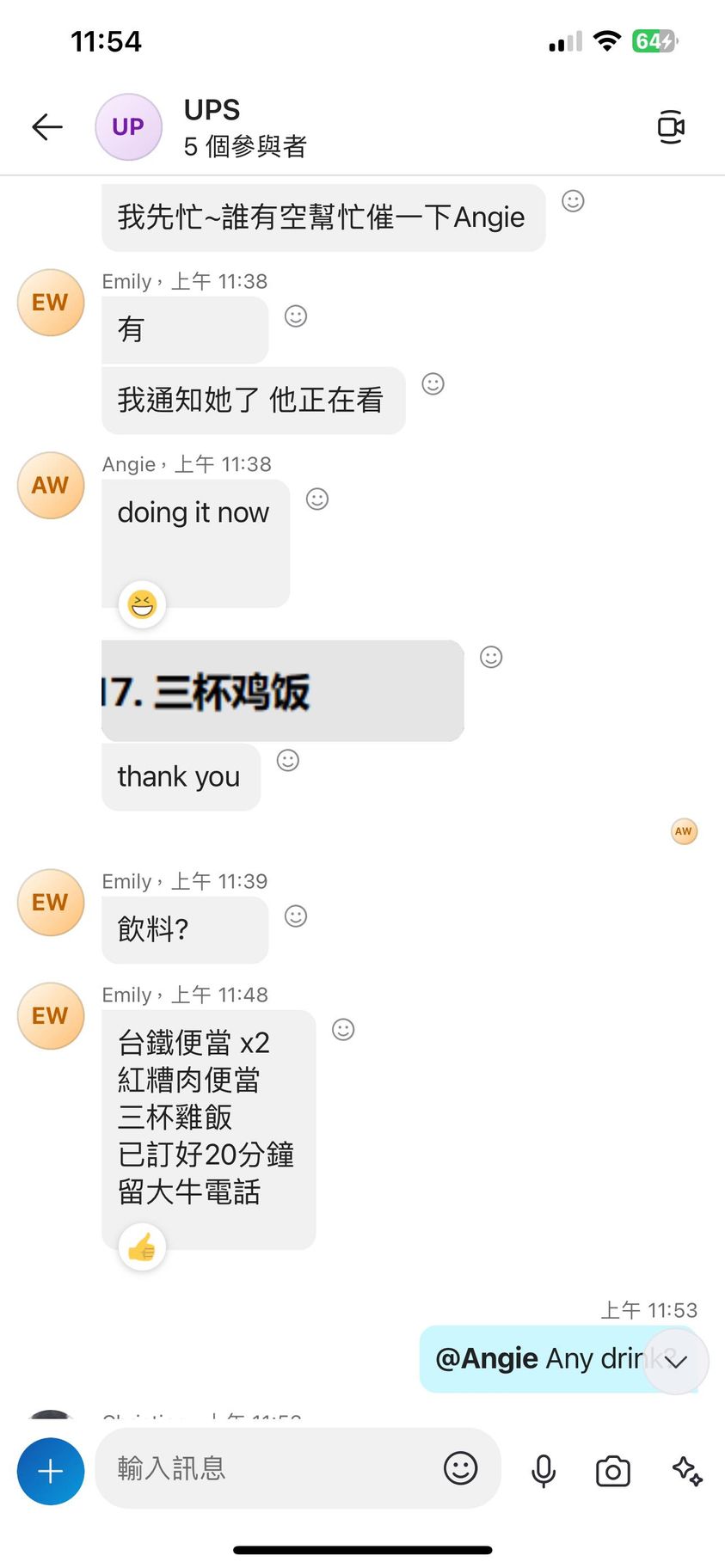Go back to the chat list
Screen dimensions: 725x1568
[47, 127]
